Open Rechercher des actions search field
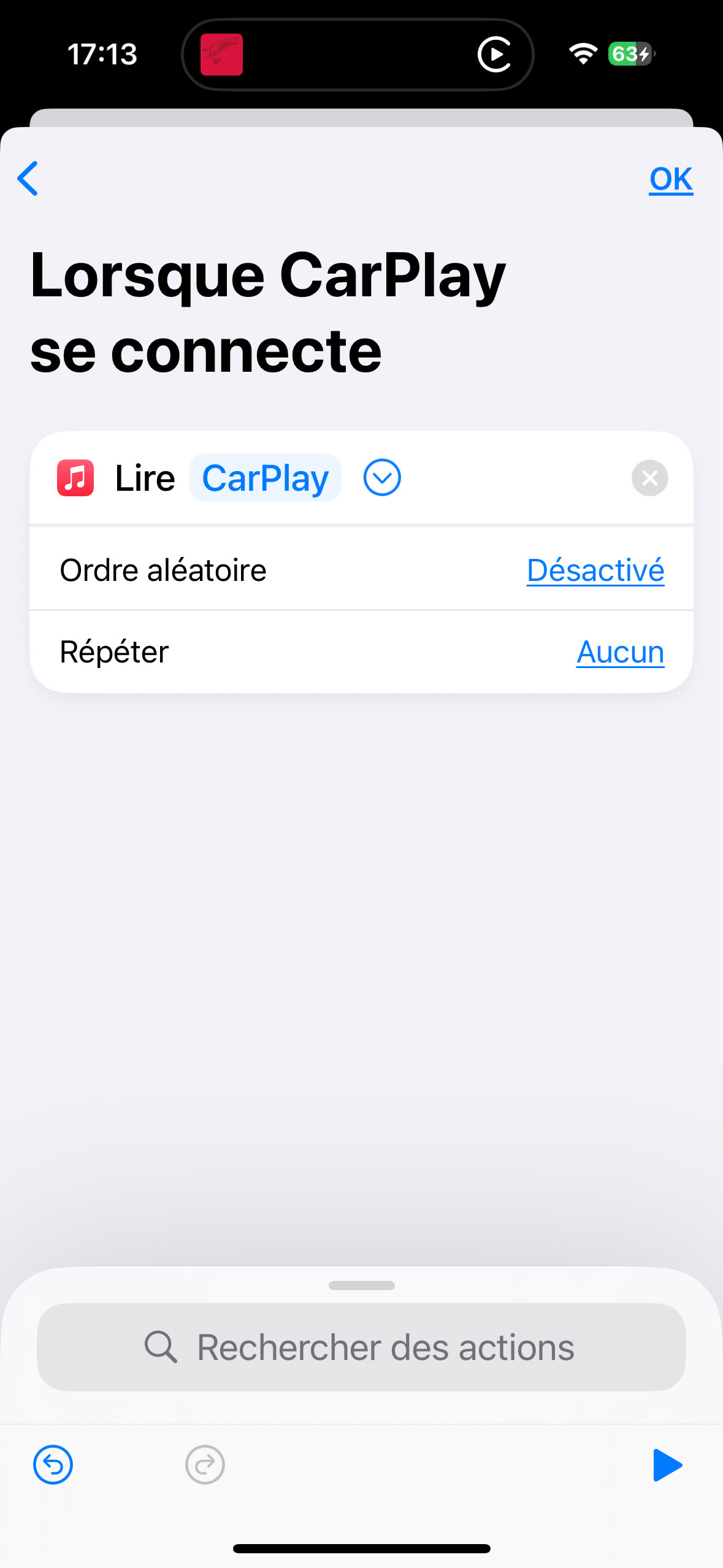Viewport: 723px width, 1568px height. pyautogui.click(x=361, y=1347)
